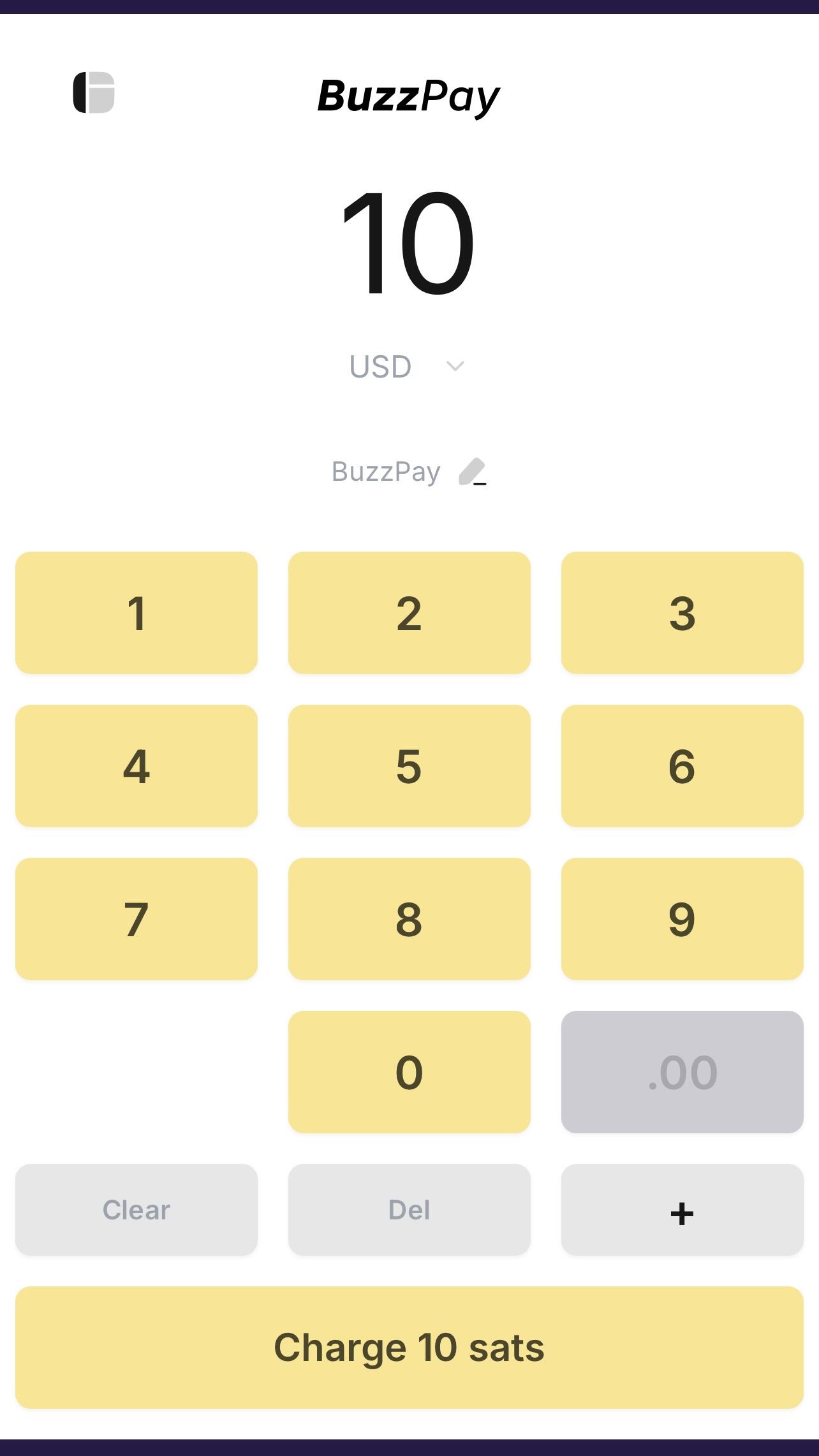Enter digit 5 on the keypad
This screenshot has height=1456, width=819.
point(409,766)
